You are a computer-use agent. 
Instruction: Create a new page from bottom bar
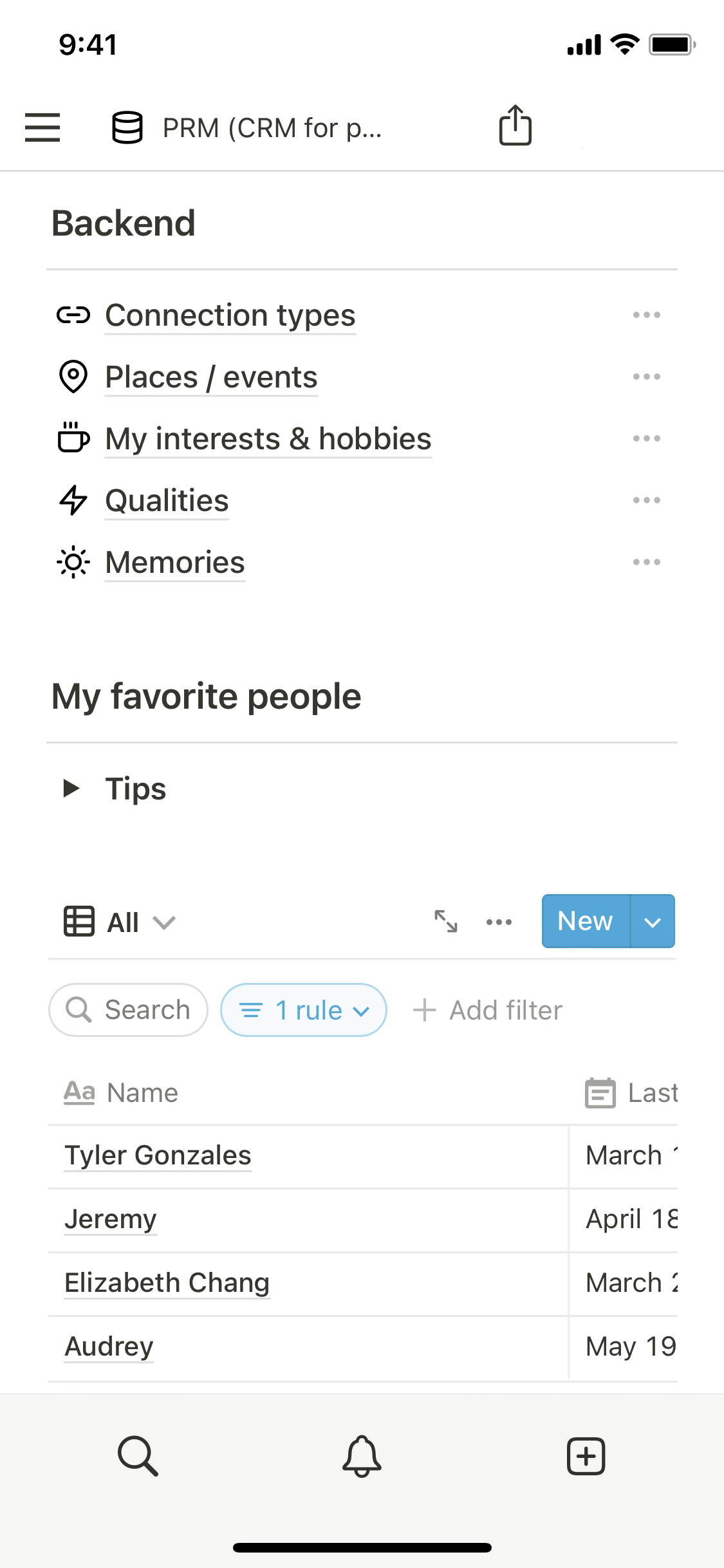coord(586,1456)
